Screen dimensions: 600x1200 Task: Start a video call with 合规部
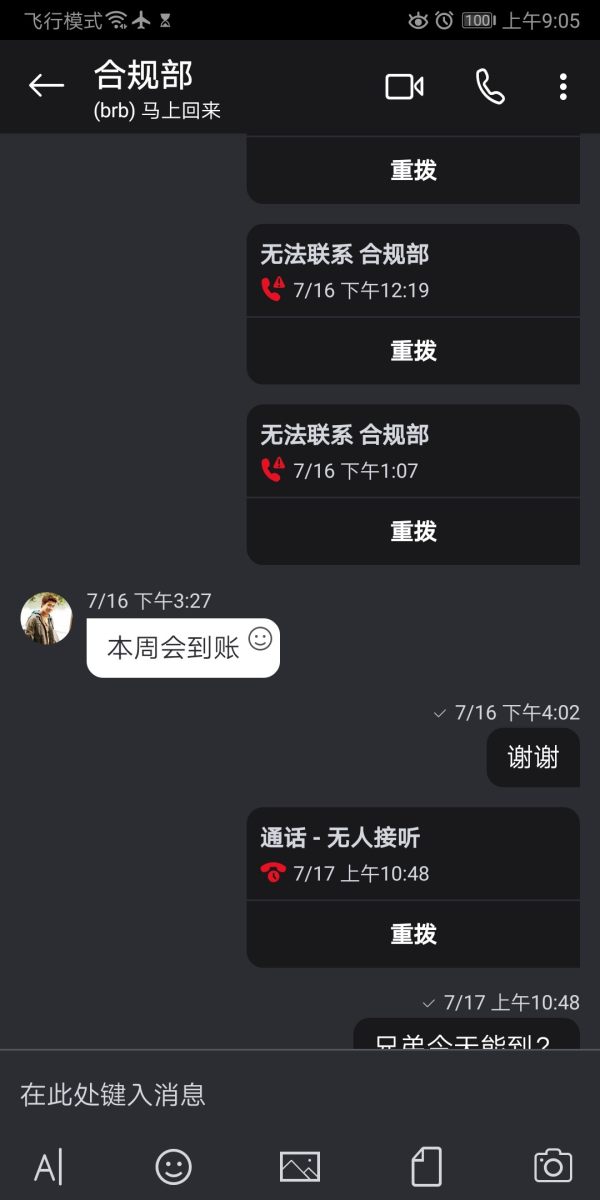tap(404, 87)
